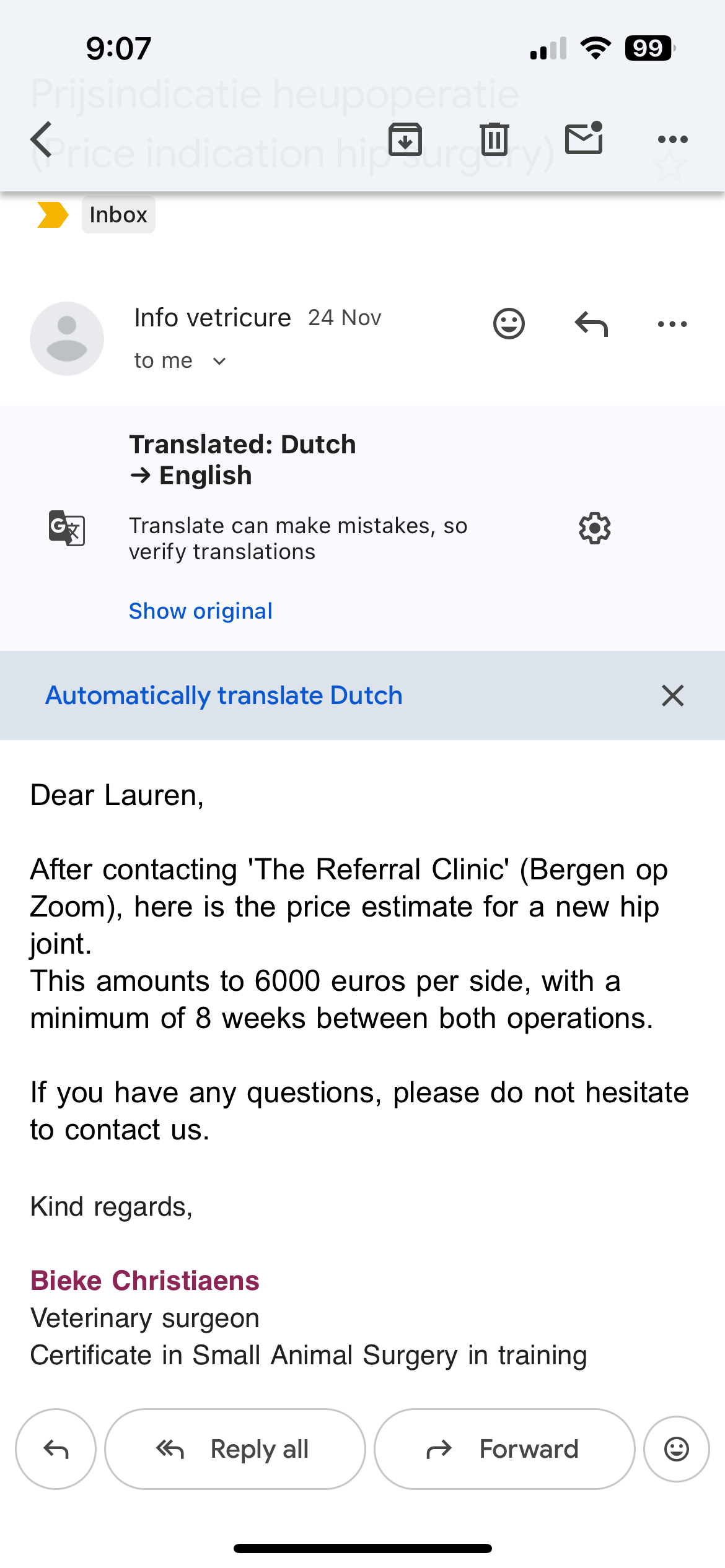Open the top bar overflow menu

[x=672, y=139]
